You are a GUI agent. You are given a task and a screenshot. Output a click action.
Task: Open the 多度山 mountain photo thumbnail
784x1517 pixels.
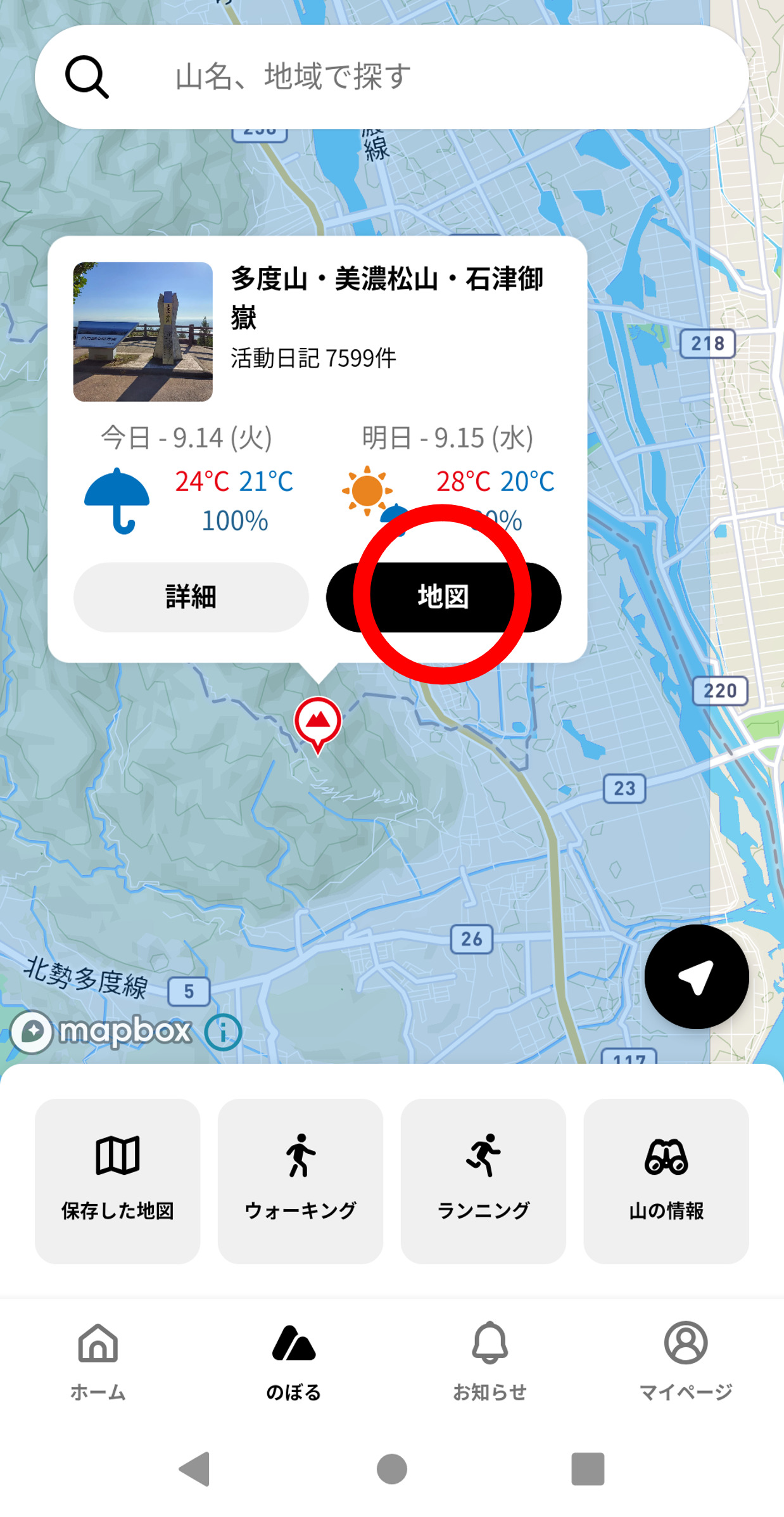click(143, 331)
